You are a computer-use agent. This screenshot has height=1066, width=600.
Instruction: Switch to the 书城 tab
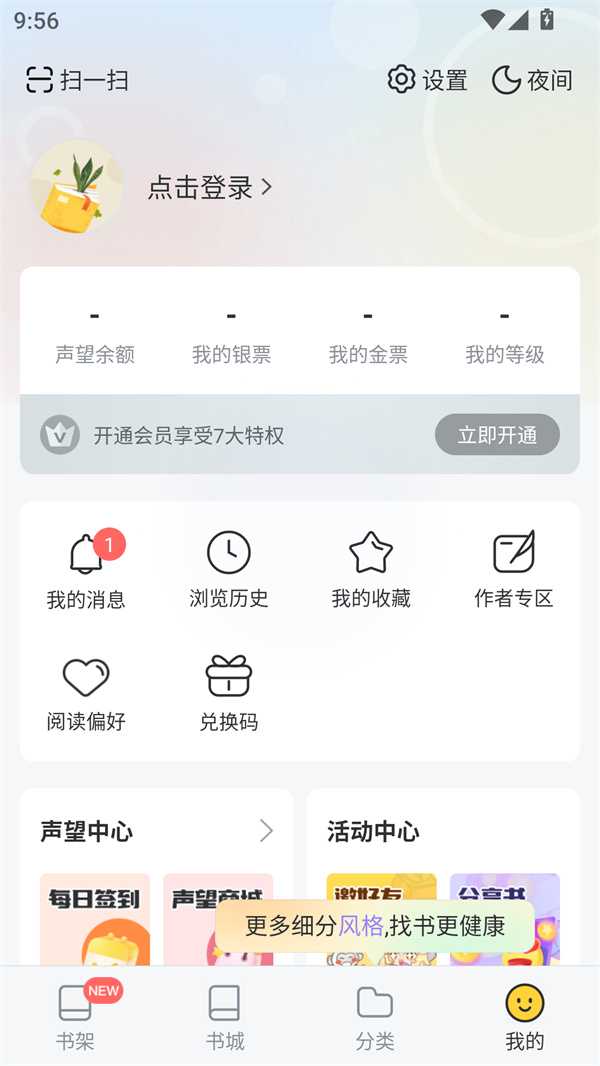coord(225,1015)
